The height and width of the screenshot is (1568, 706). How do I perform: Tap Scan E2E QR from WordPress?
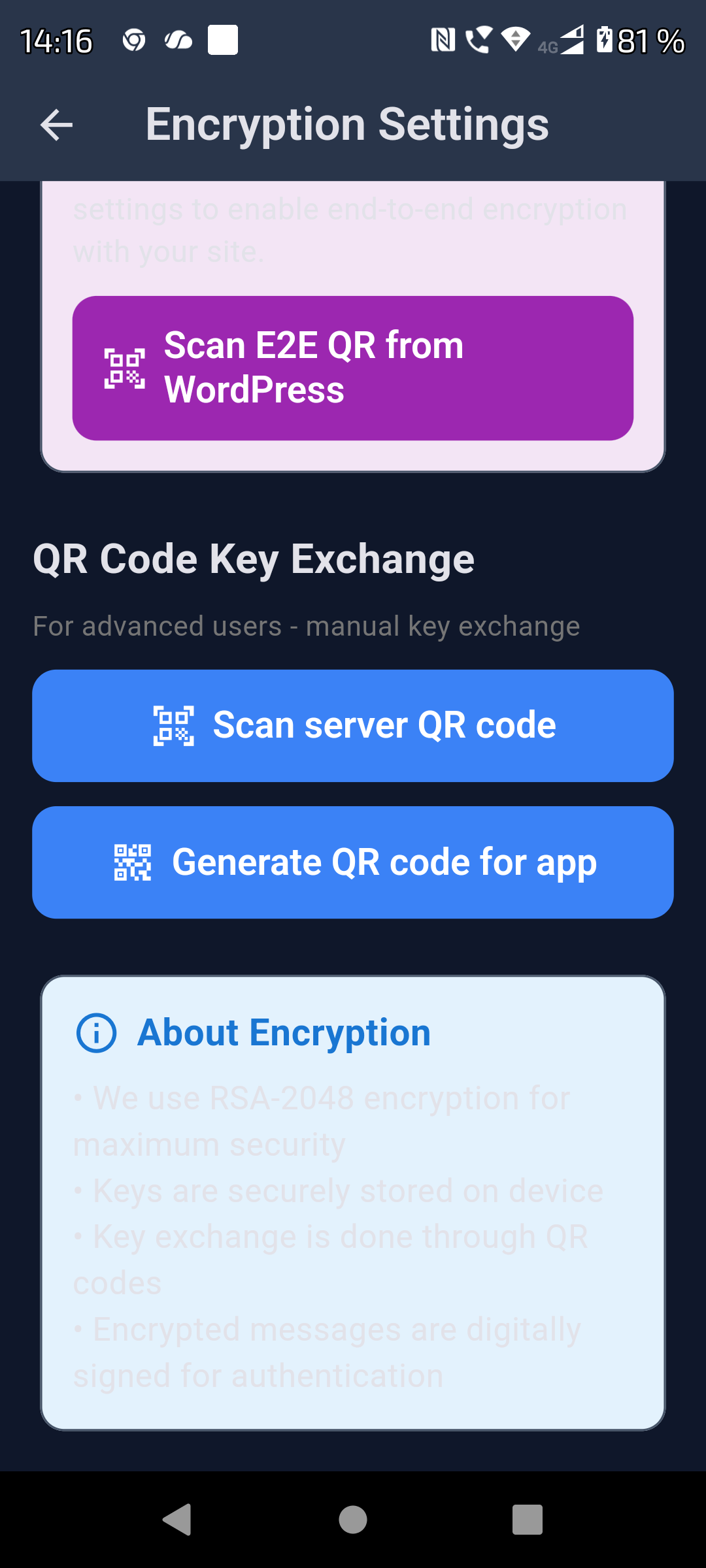click(353, 368)
